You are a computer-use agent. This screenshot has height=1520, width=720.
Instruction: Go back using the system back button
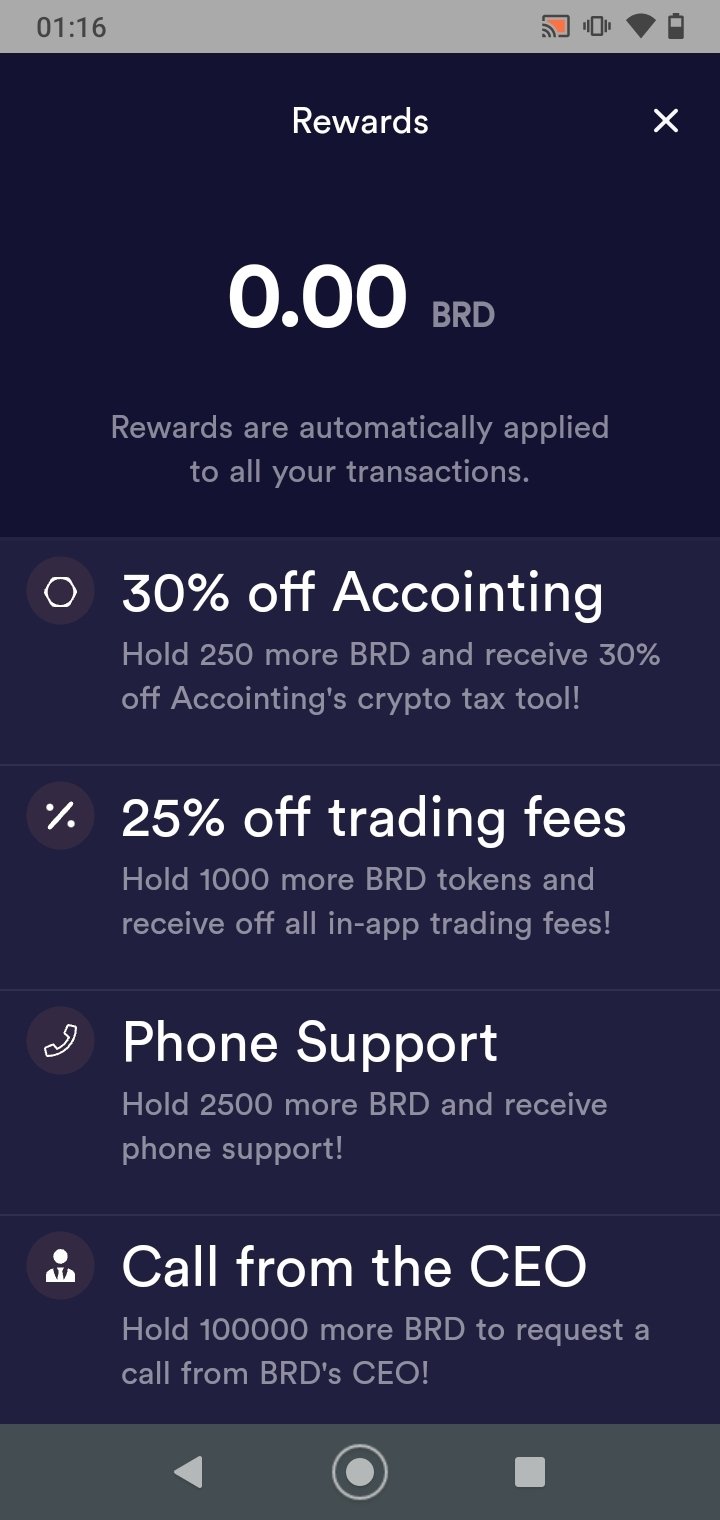coord(188,1471)
